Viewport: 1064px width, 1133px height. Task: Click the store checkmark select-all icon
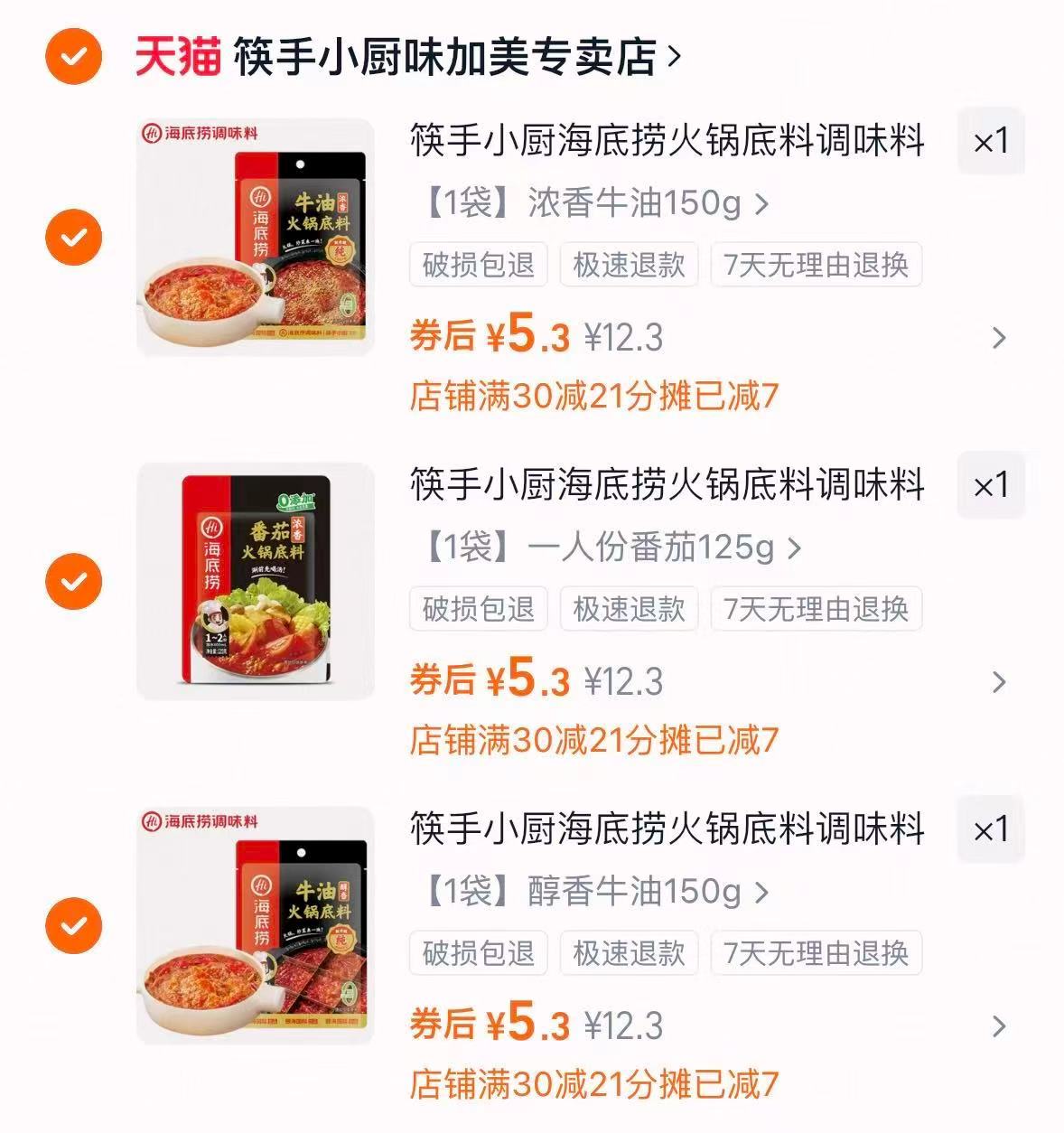[x=72, y=54]
